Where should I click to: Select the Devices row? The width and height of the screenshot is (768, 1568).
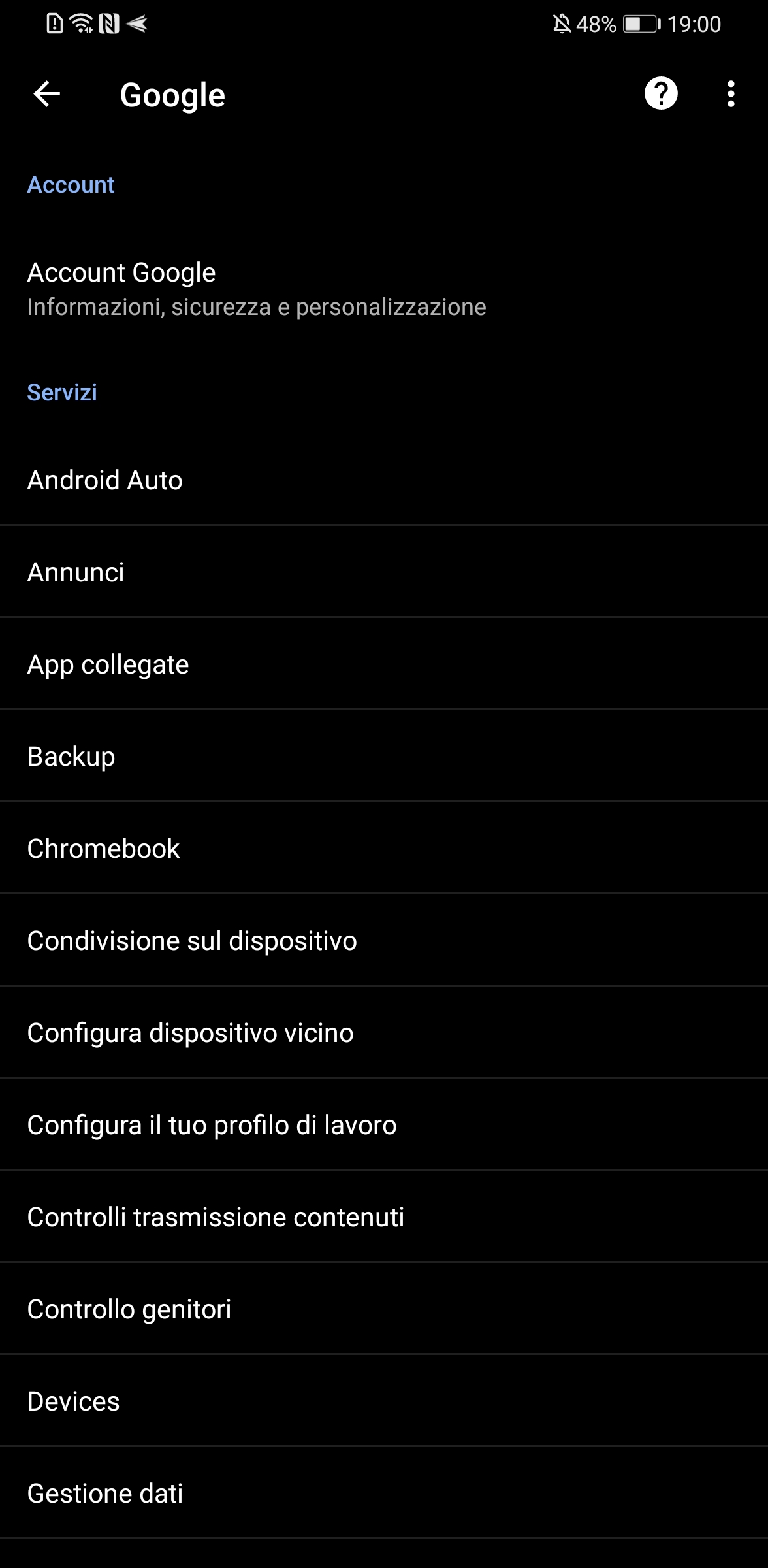(384, 1401)
